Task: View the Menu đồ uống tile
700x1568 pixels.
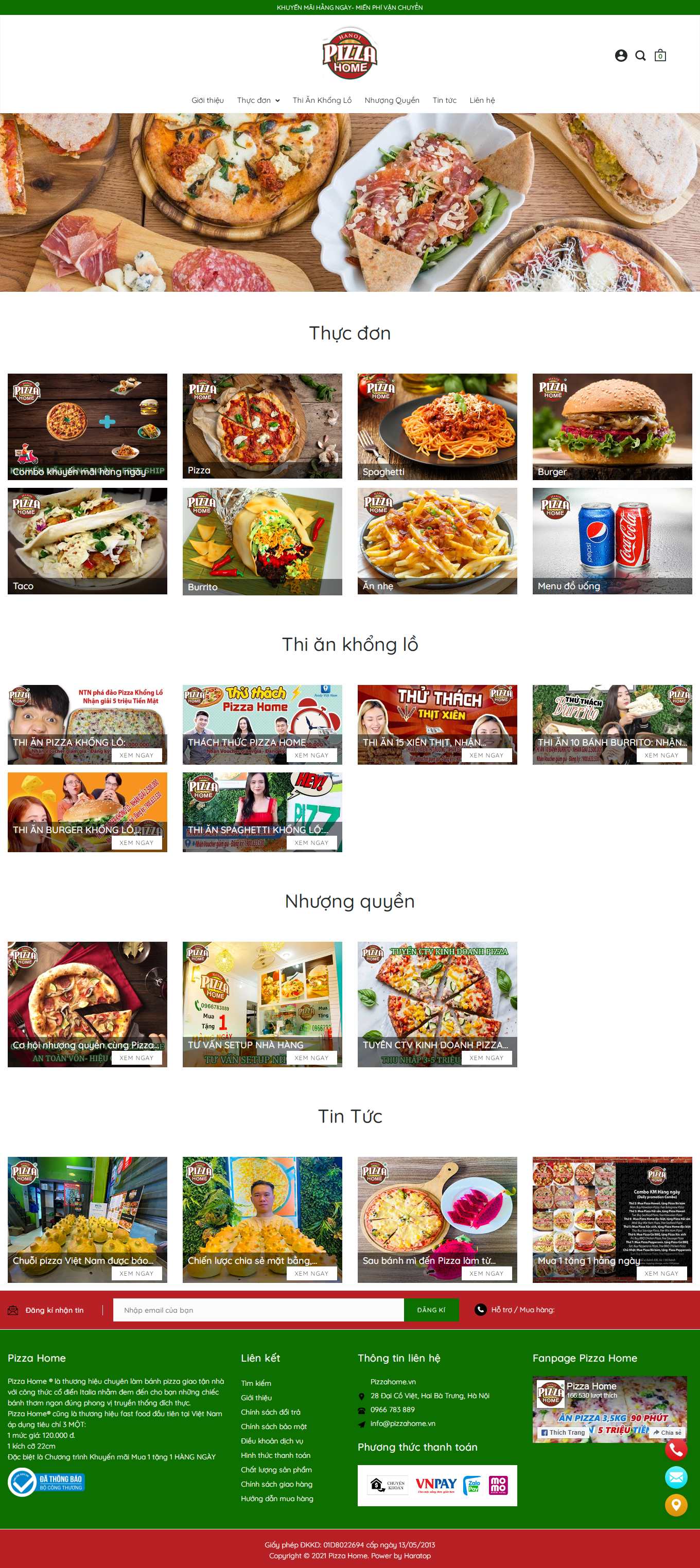Action: point(612,540)
